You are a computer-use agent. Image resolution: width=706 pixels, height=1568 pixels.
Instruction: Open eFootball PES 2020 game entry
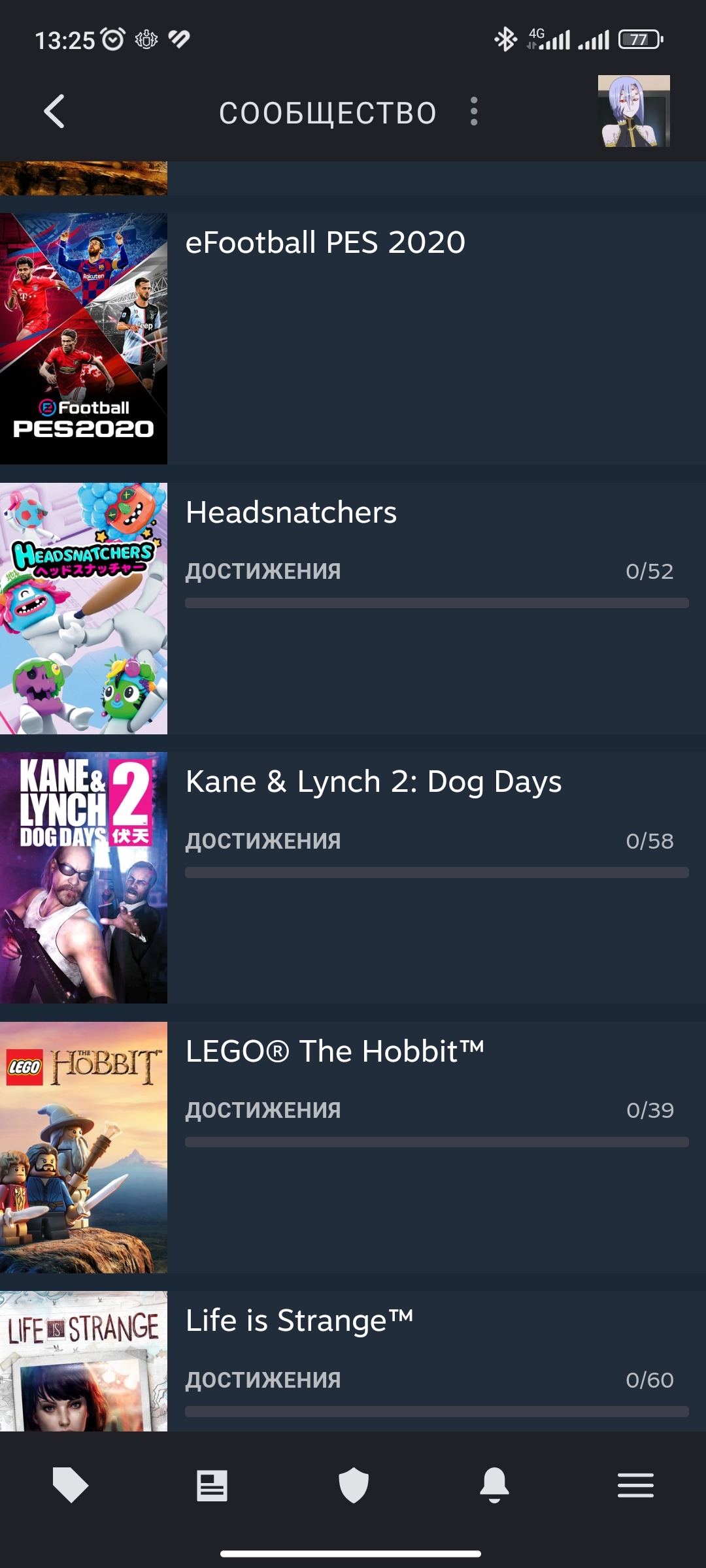point(353,338)
